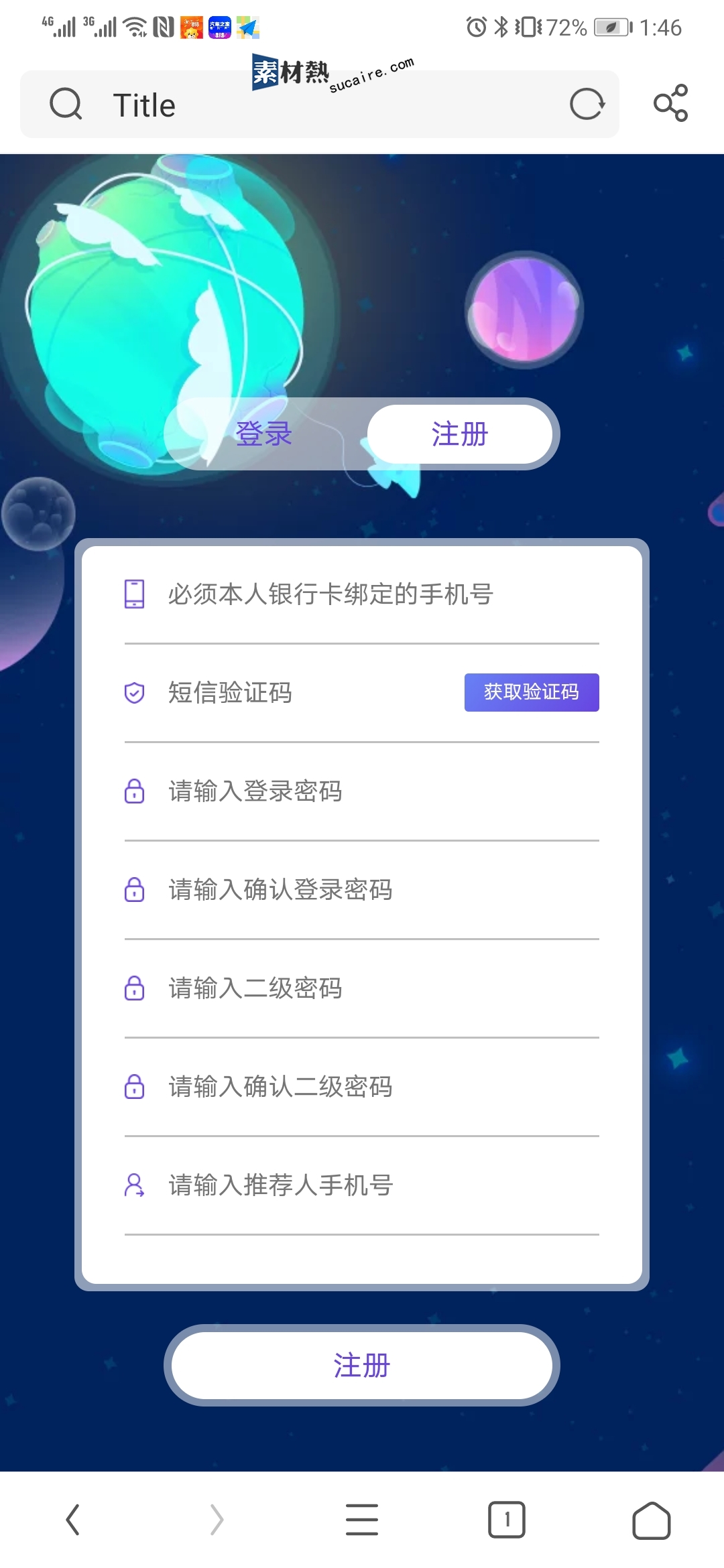Tap the 请输入确认登录密码 field
Image resolution: width=724 pixels, height=1568 pixels.
pos(375,890)
